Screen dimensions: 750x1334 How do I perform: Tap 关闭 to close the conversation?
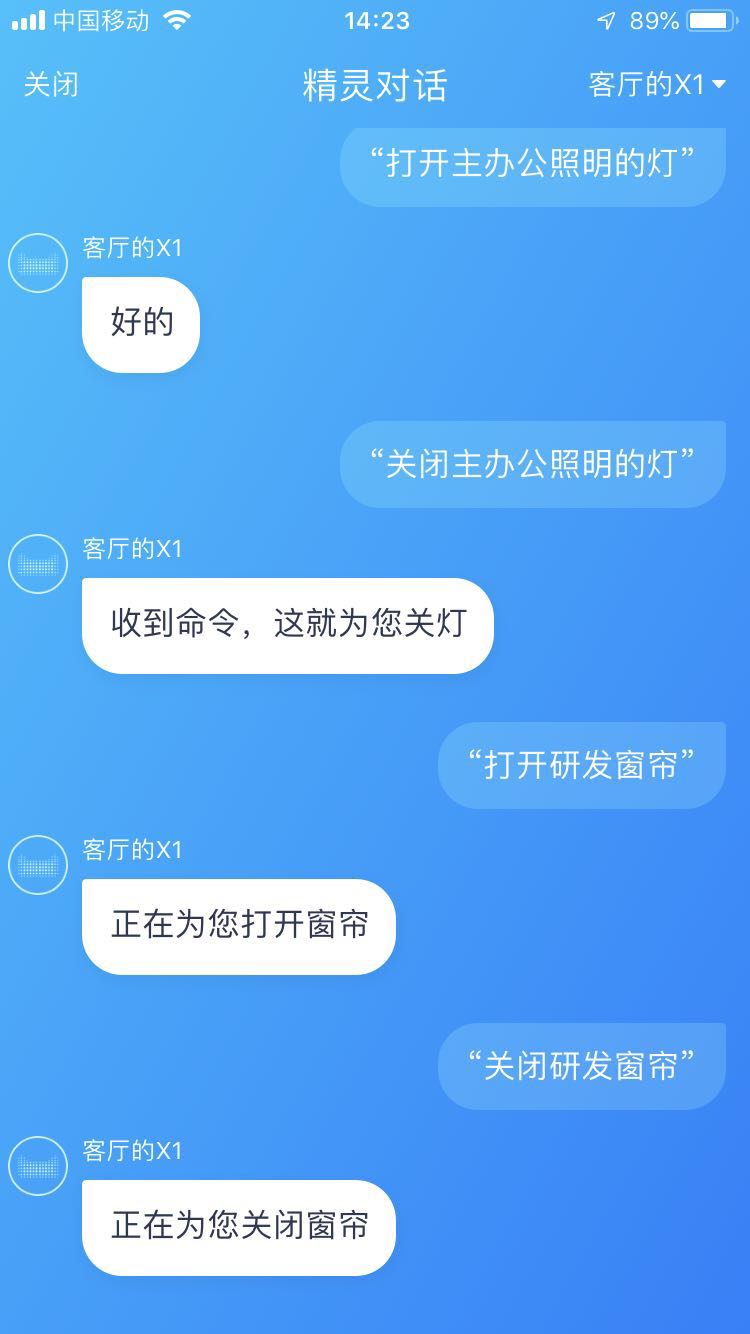[x=51, y=85]
